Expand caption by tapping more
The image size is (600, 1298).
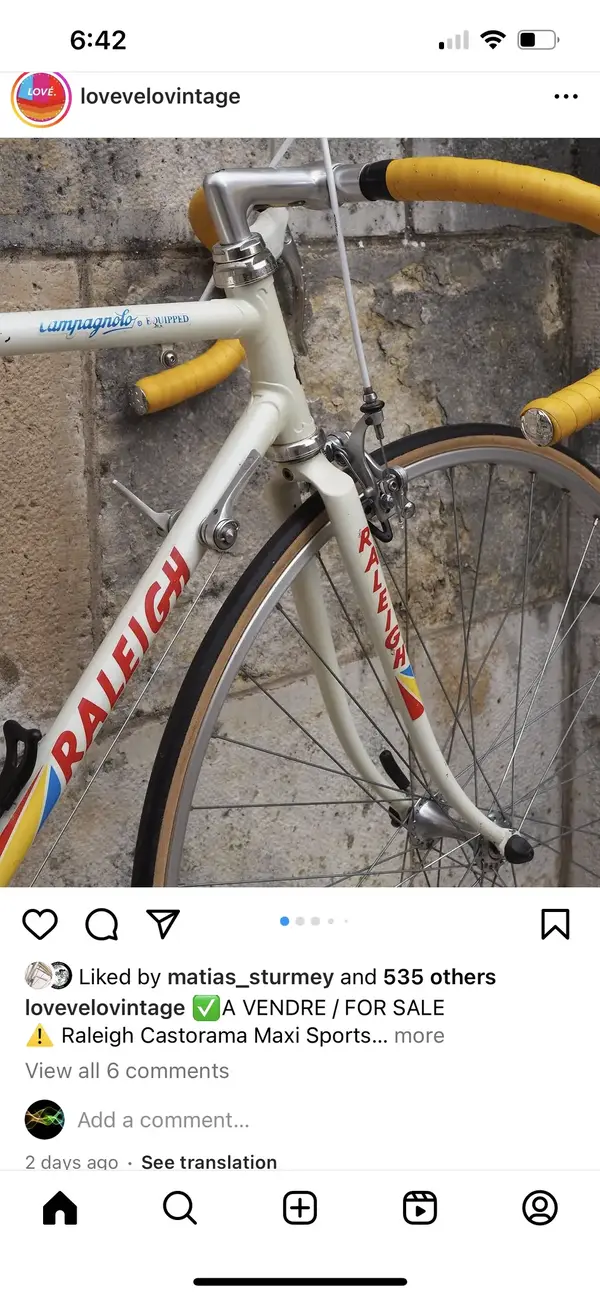click(419, 1036)
